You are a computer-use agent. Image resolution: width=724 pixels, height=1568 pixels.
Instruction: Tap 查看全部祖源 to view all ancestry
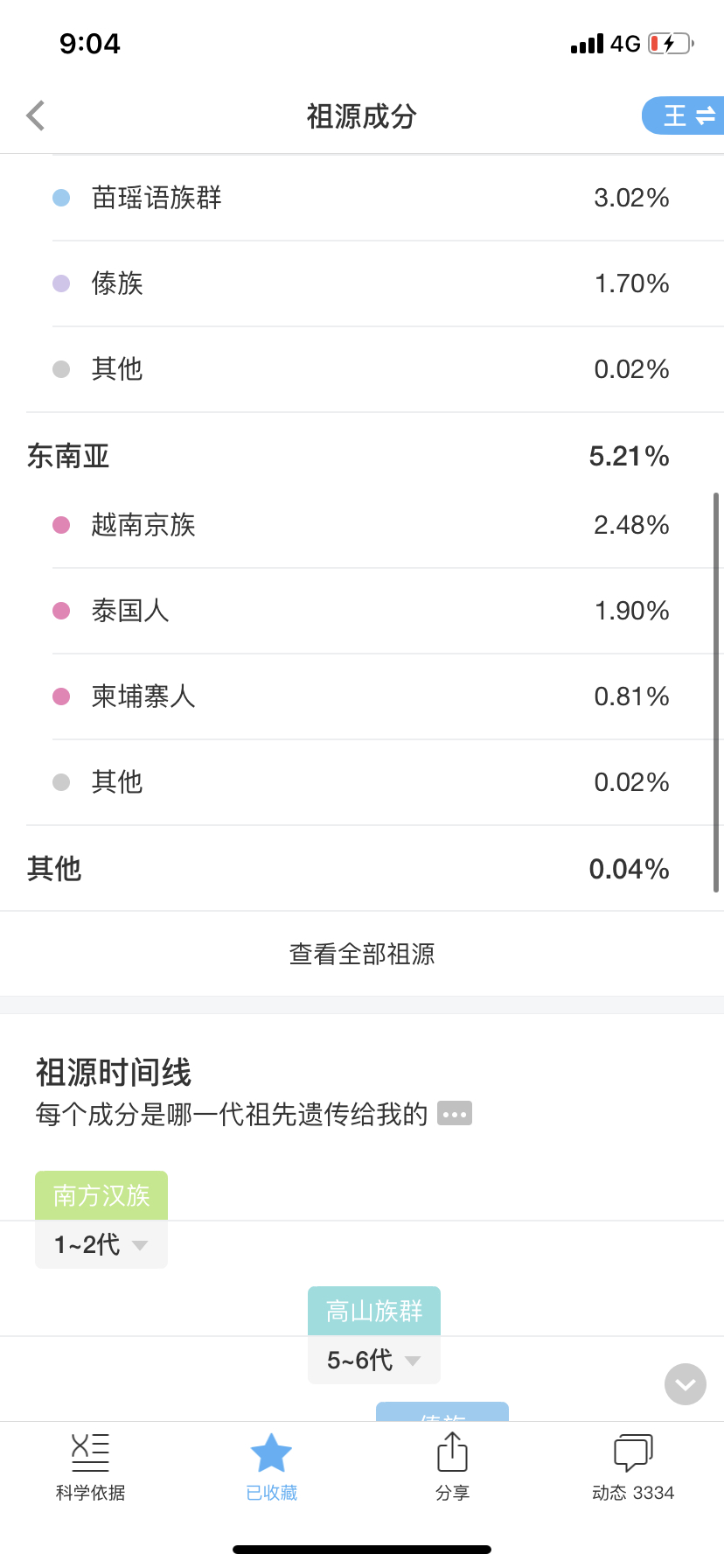pyautogui.click(x=362, y=954)
